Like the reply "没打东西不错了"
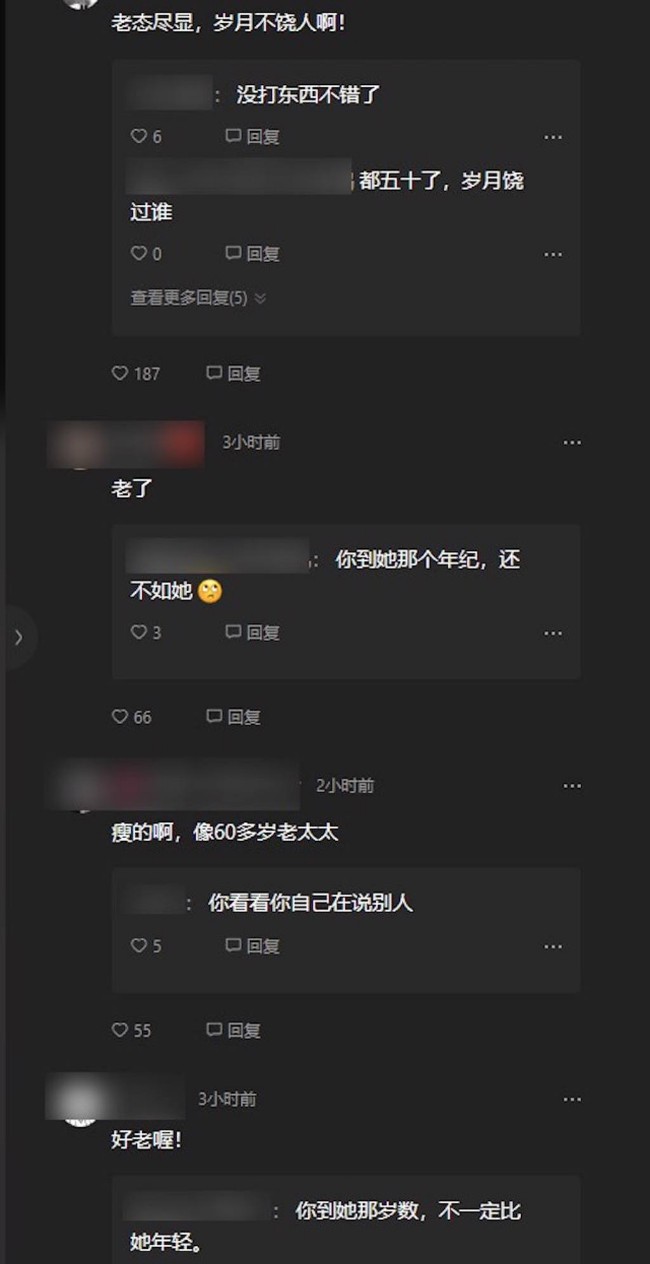 coord(140,137)
